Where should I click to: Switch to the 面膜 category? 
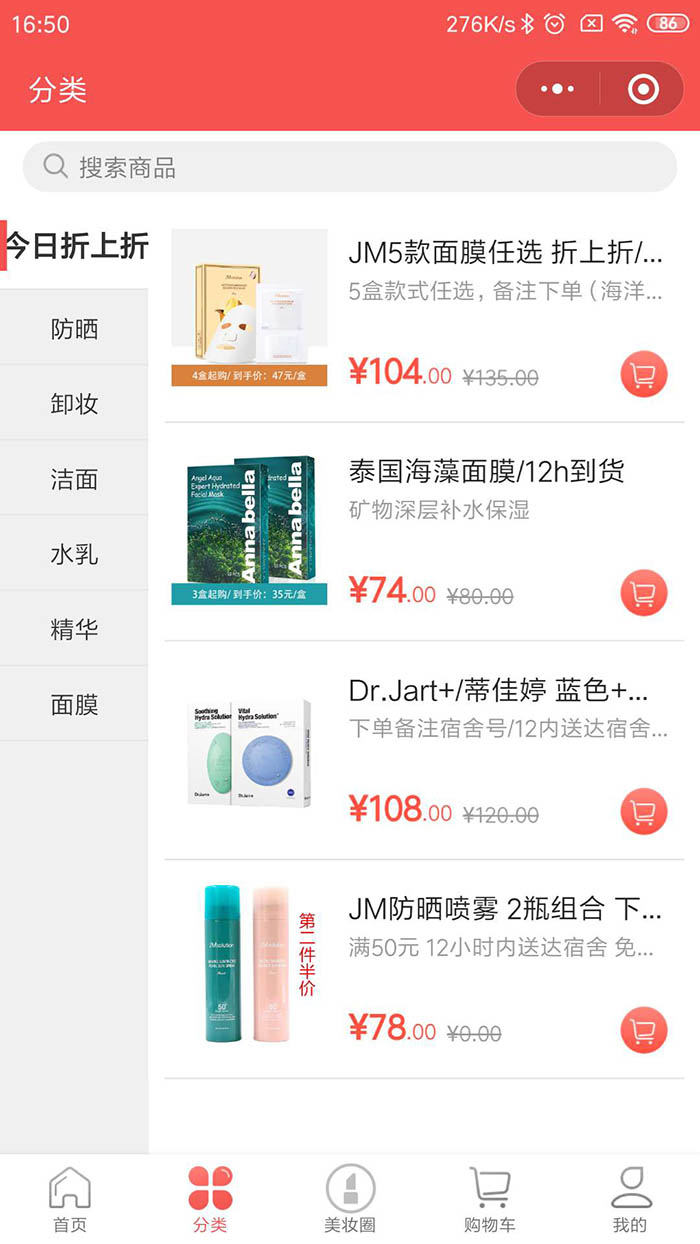[x=74, y=705]
